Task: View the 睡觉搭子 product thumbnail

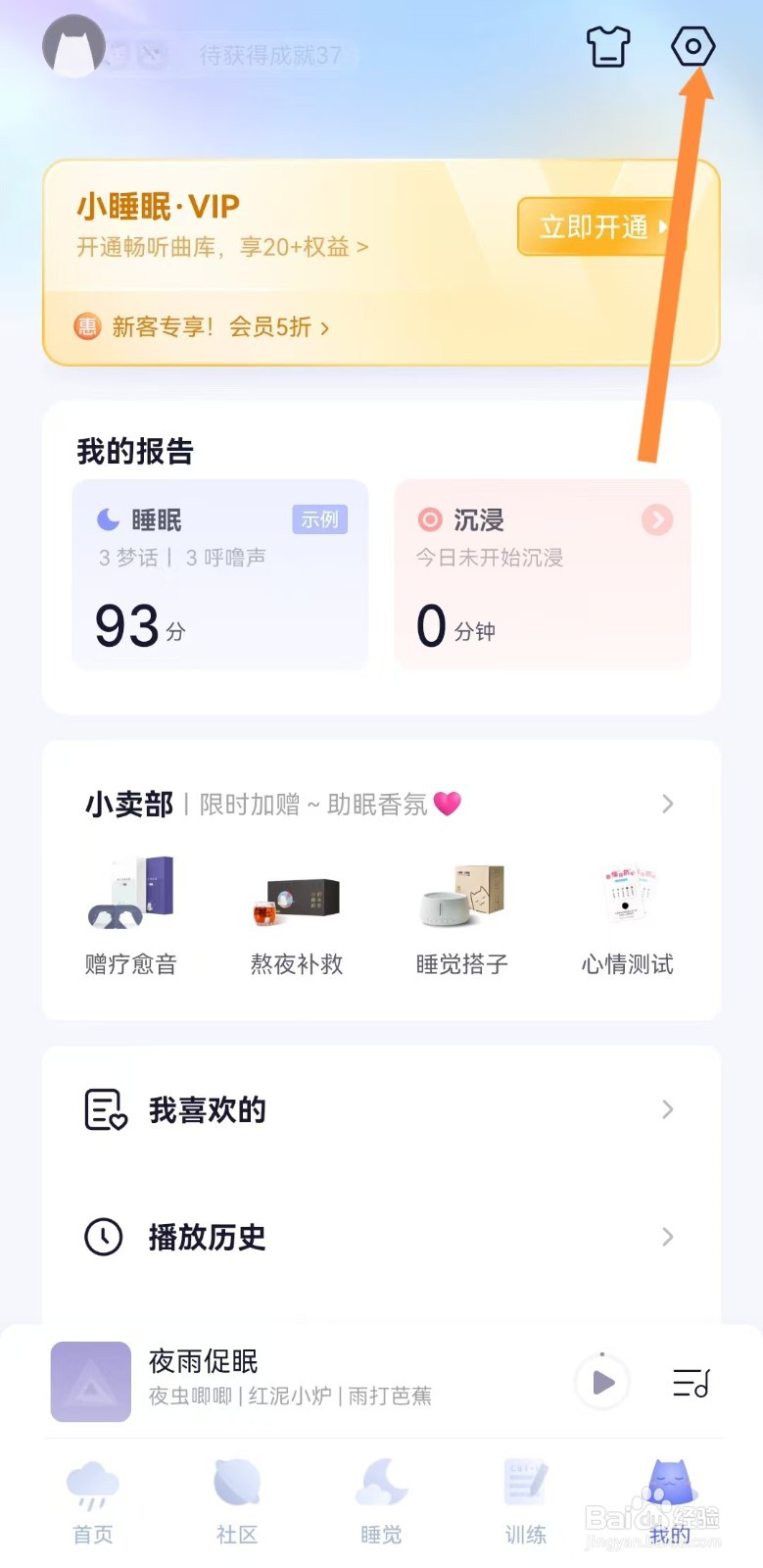Action: (x=461, y=893)
